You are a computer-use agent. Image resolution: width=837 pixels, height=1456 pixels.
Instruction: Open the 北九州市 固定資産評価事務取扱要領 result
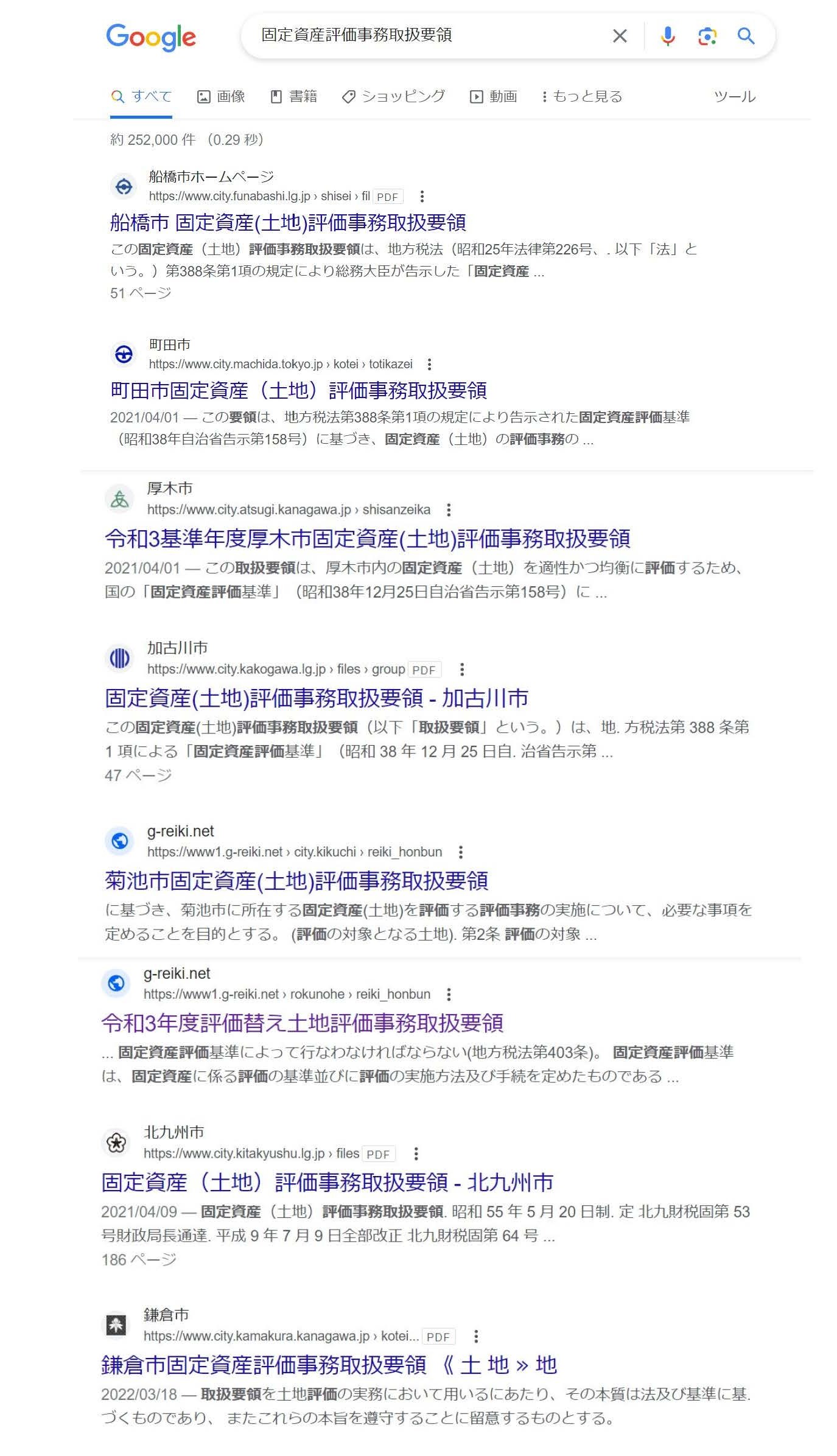[327, 1183]
